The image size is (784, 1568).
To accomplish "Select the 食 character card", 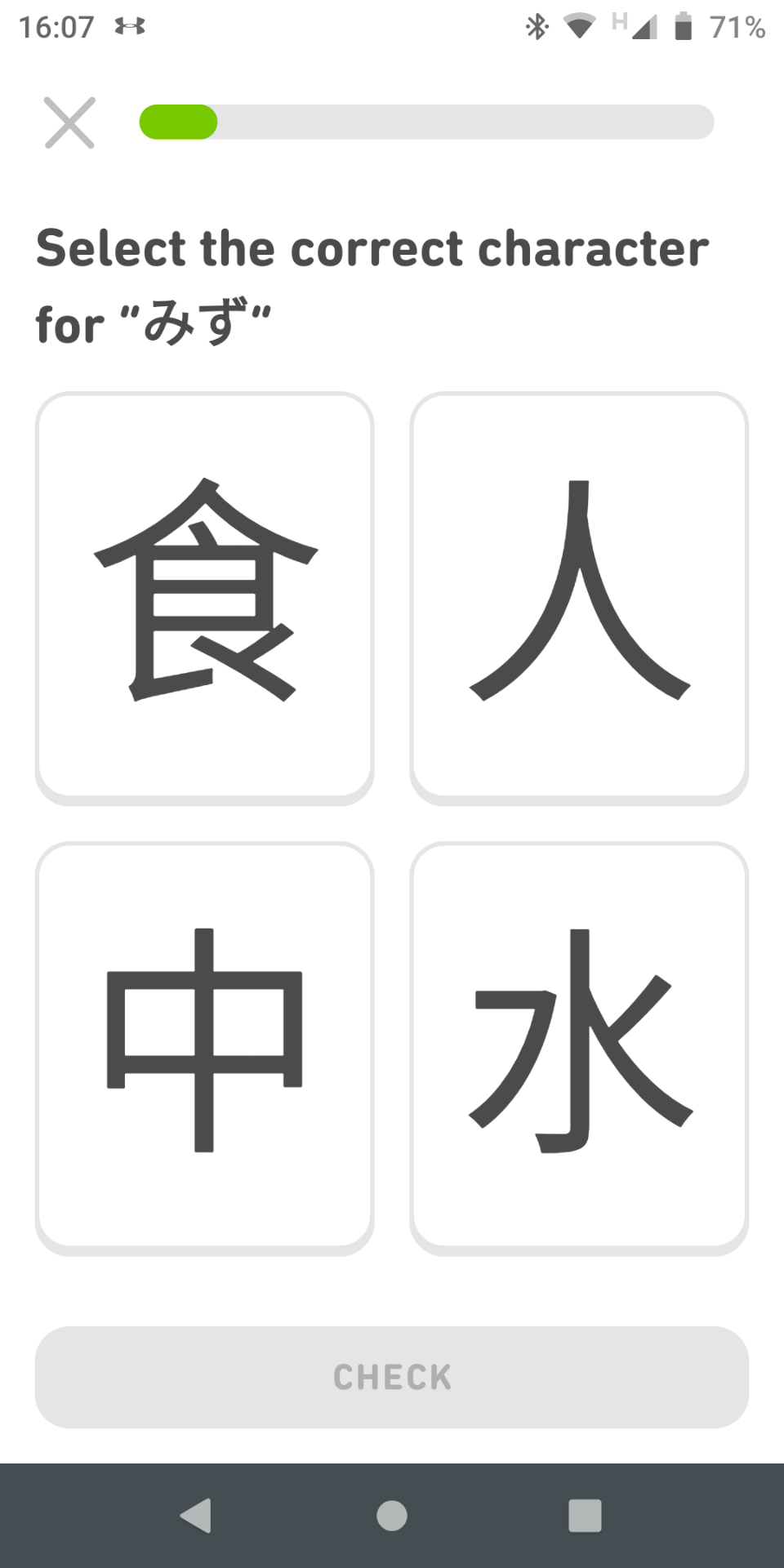I will pyautogui.click(x=204, y=598).
